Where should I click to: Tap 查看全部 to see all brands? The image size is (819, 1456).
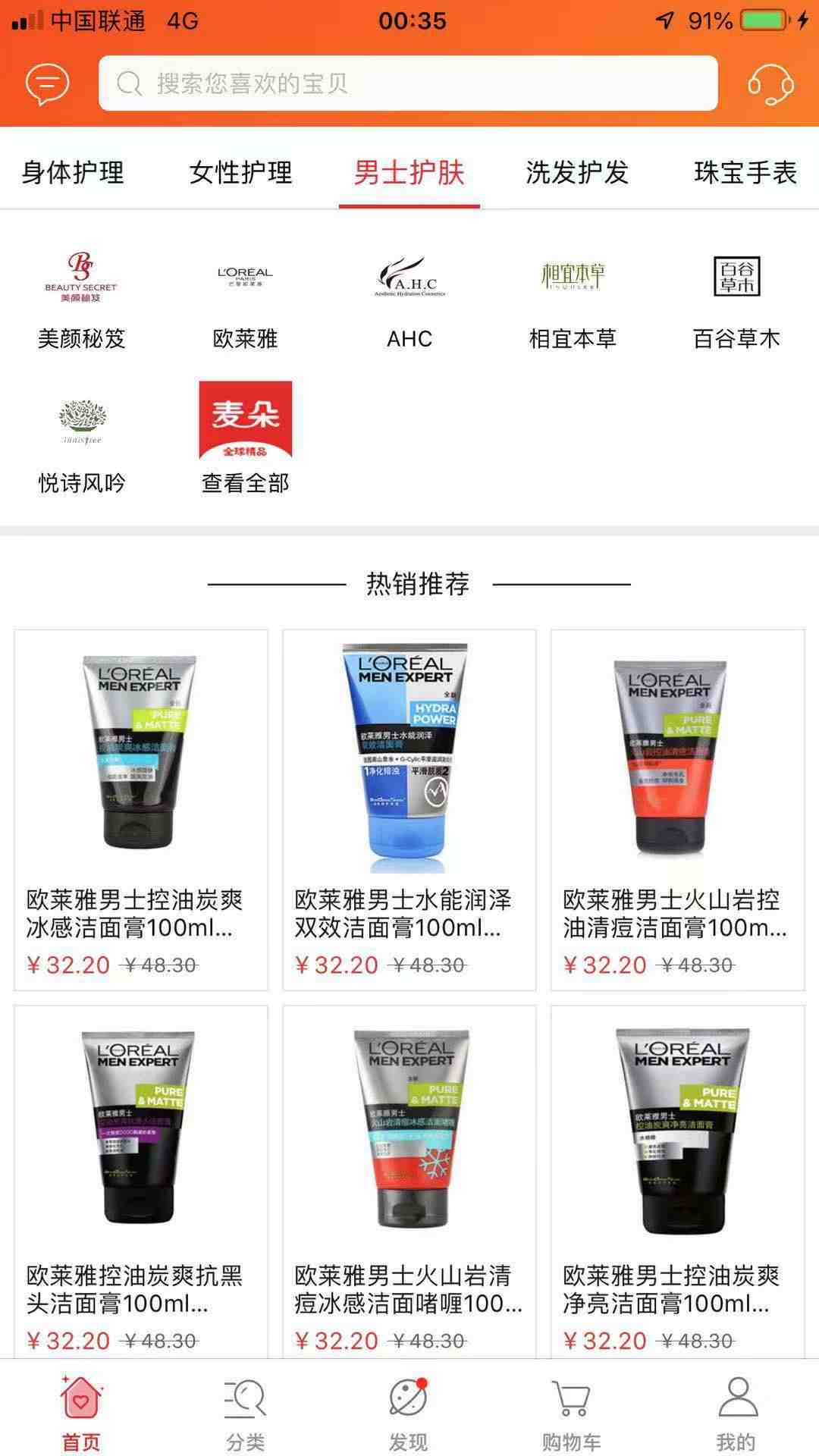click(245, 440)
